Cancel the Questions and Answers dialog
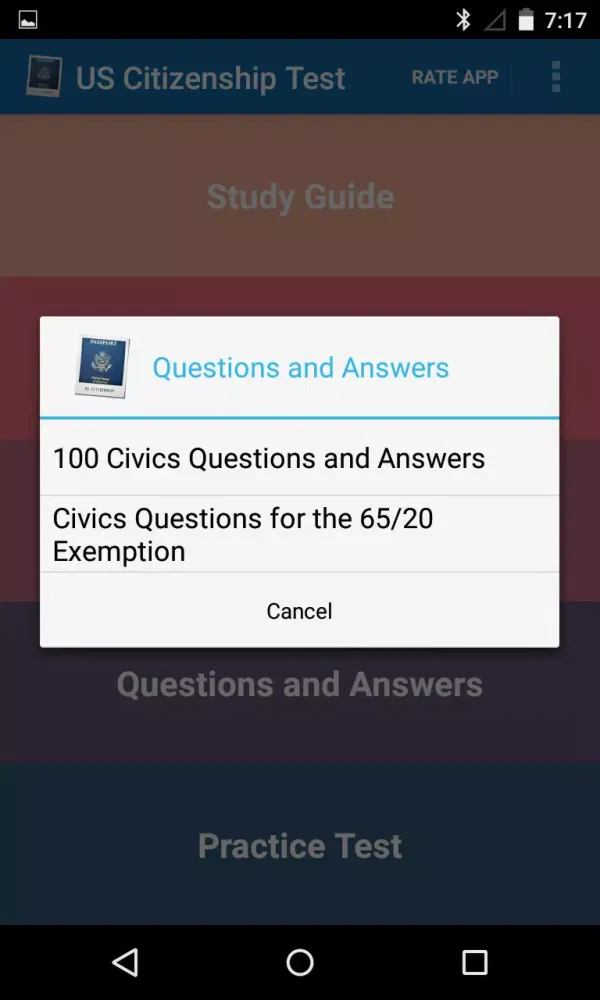Screen dimensions: 600x1000 coord(299,611)
